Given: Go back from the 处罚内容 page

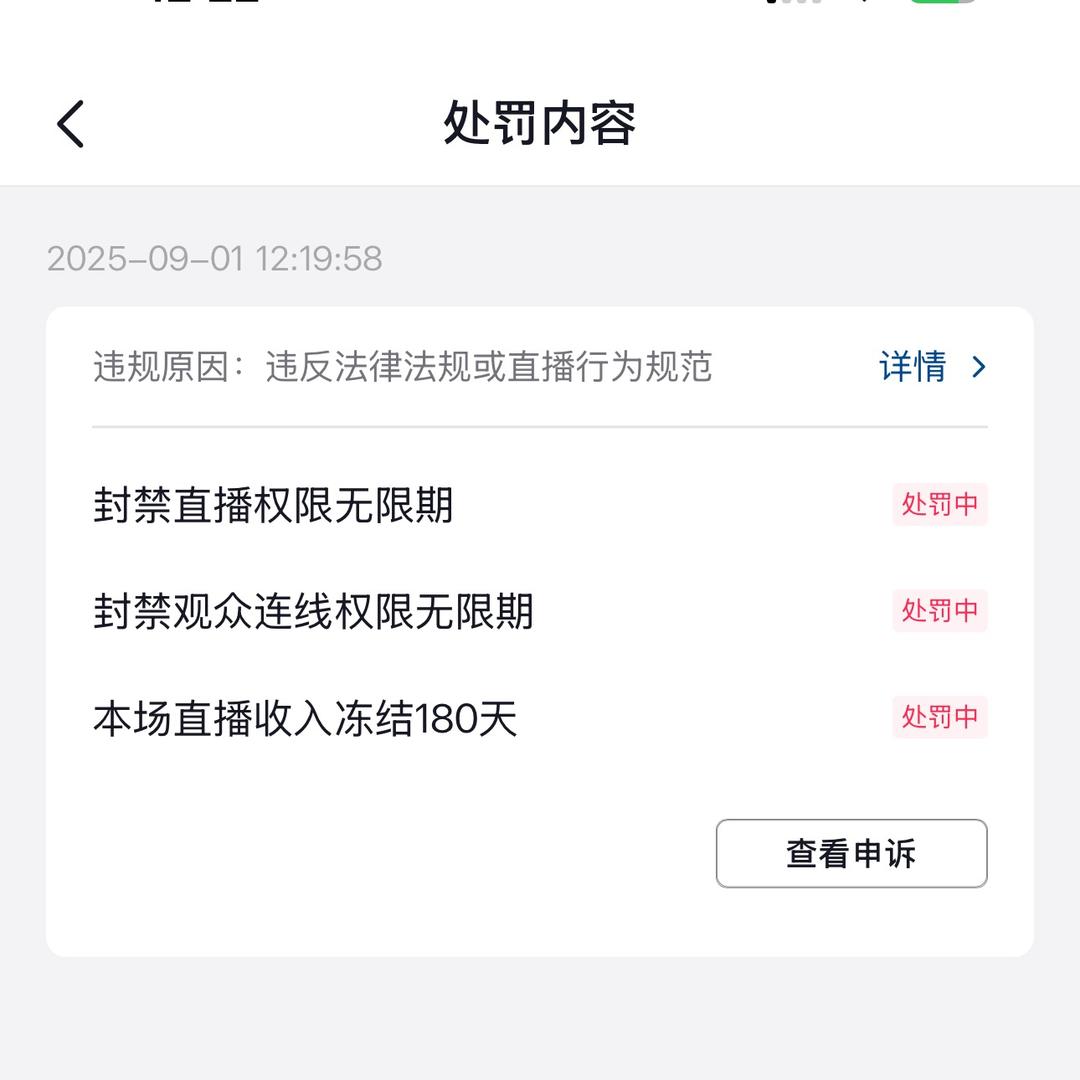Looking at the screenshot, I should coord(71,125).
